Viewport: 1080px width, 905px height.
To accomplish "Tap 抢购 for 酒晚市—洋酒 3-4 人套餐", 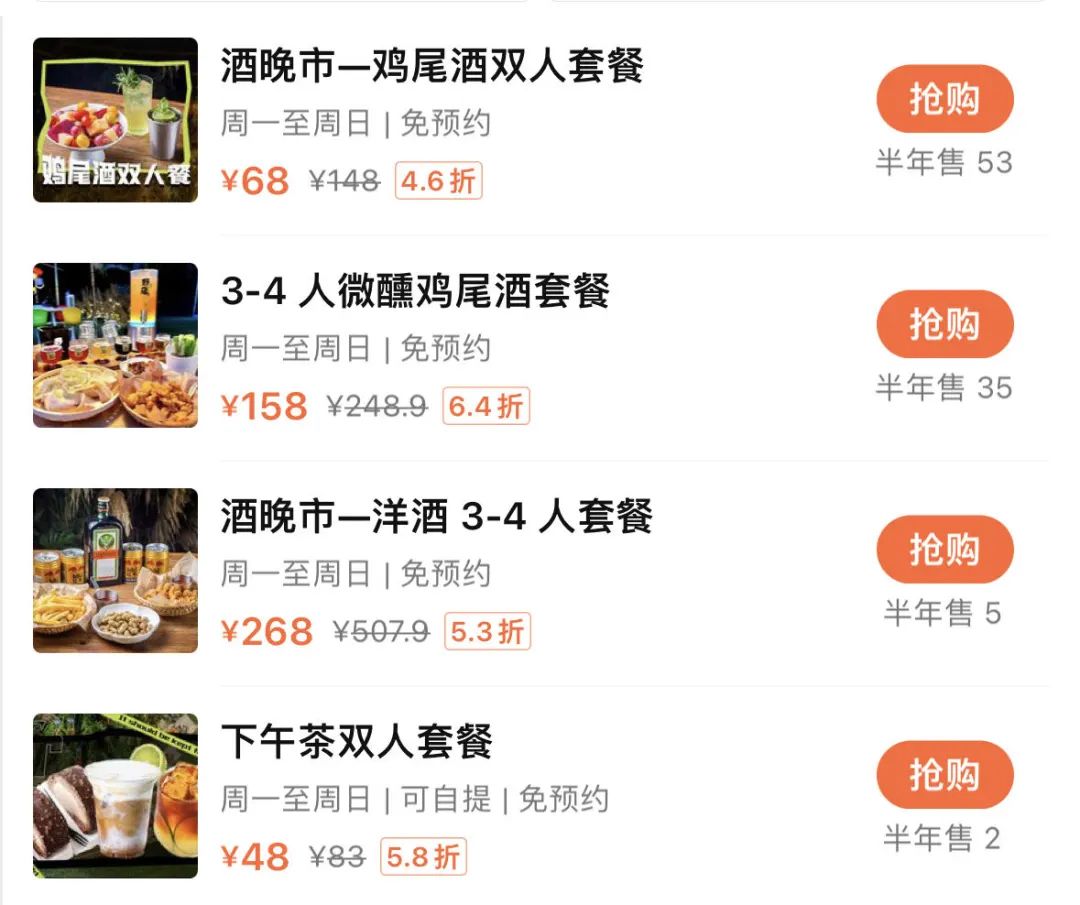I will 944,549.
